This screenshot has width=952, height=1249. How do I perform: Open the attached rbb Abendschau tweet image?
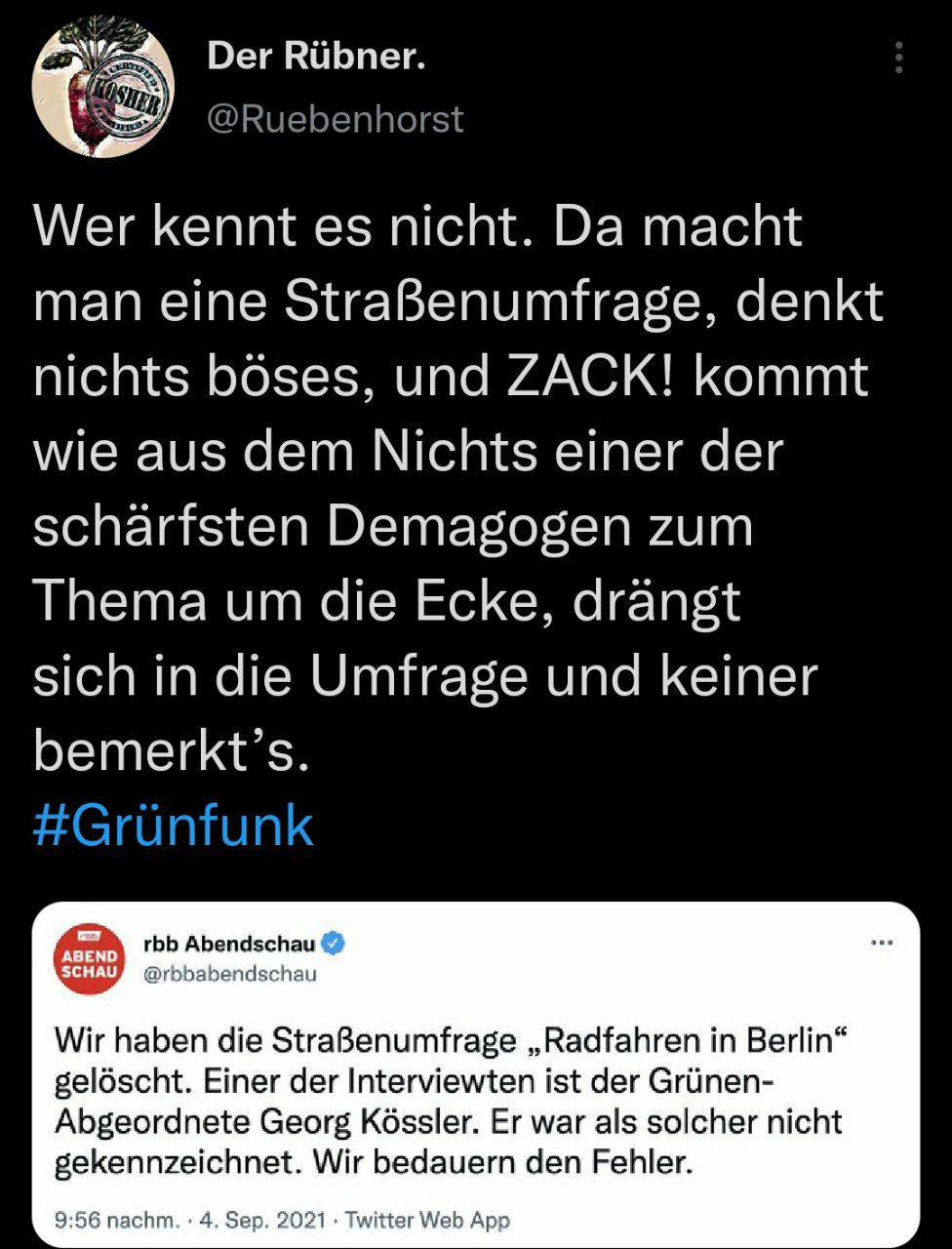coord(476,1075)
